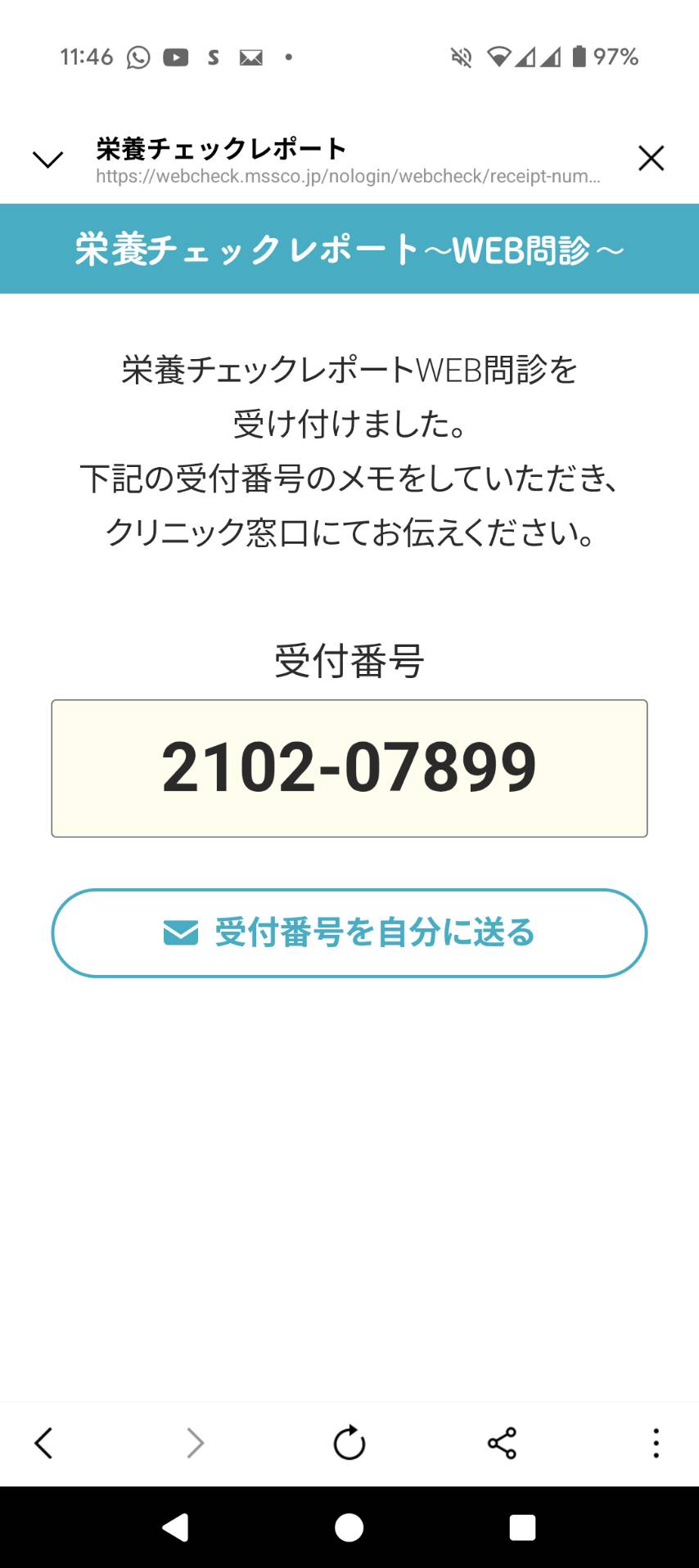Minimize the in-app browser with the chevron
Viewport: 699px width, 1568px height.
coord(47,159)
